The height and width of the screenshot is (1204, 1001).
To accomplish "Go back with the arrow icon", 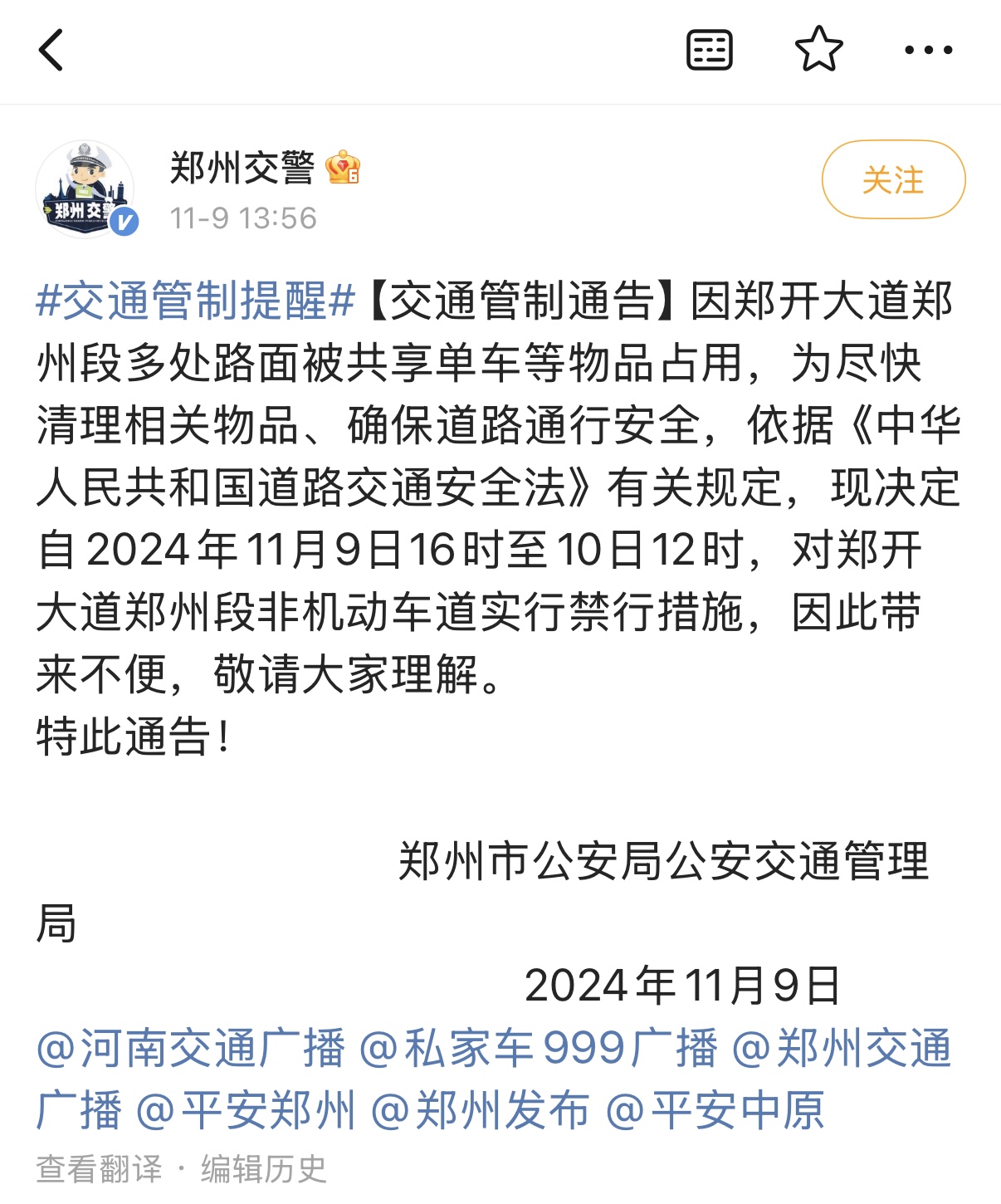I will pyautogui.click(x=51, y=50).
